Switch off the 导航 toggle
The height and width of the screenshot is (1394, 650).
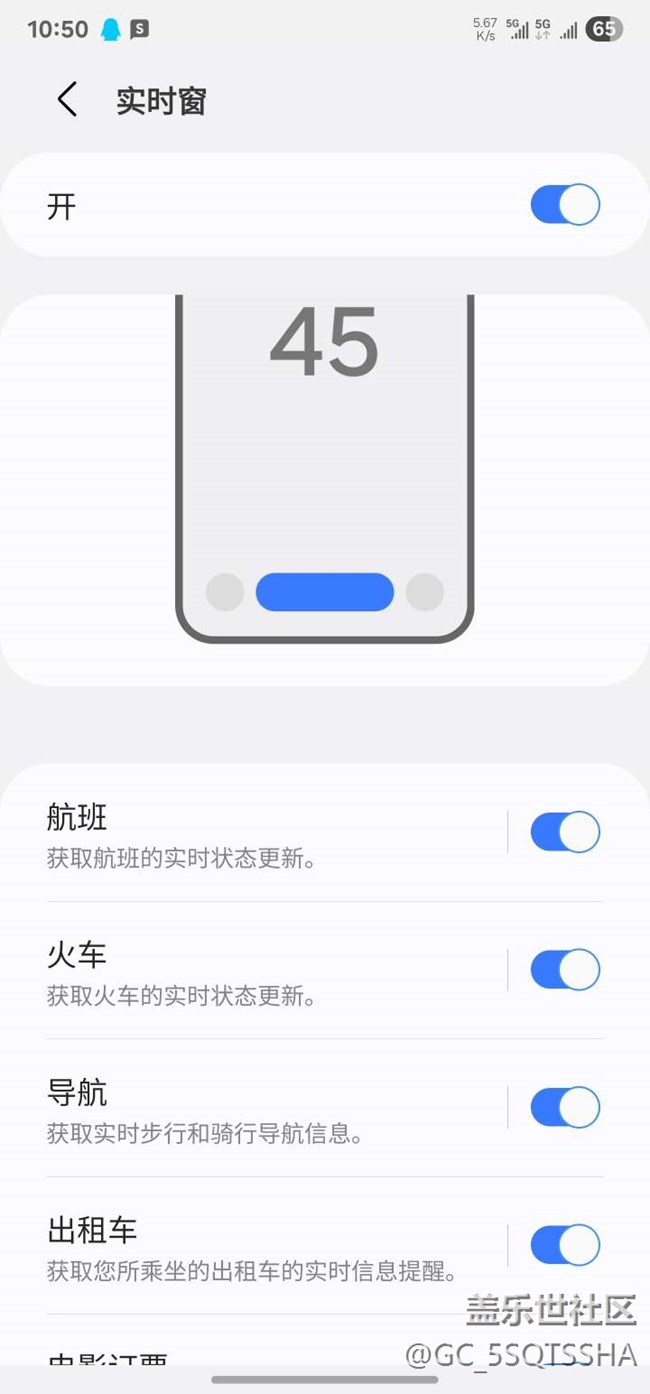click(565, 1108)
